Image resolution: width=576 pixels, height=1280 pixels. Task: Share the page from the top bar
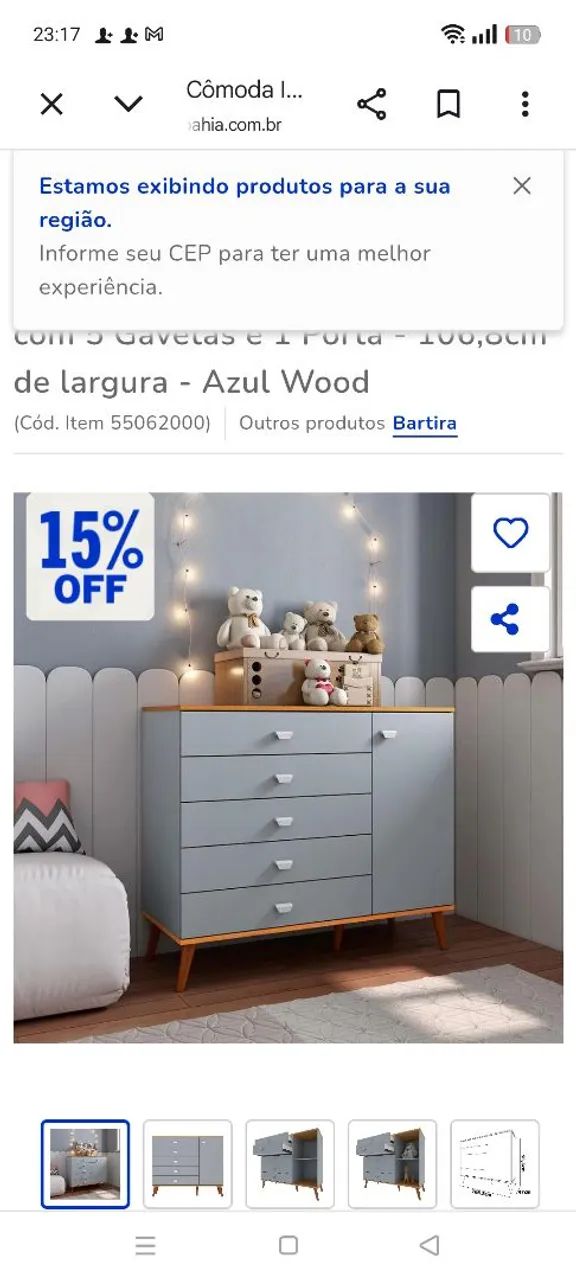pyautogui.click(x=371, y=103)
